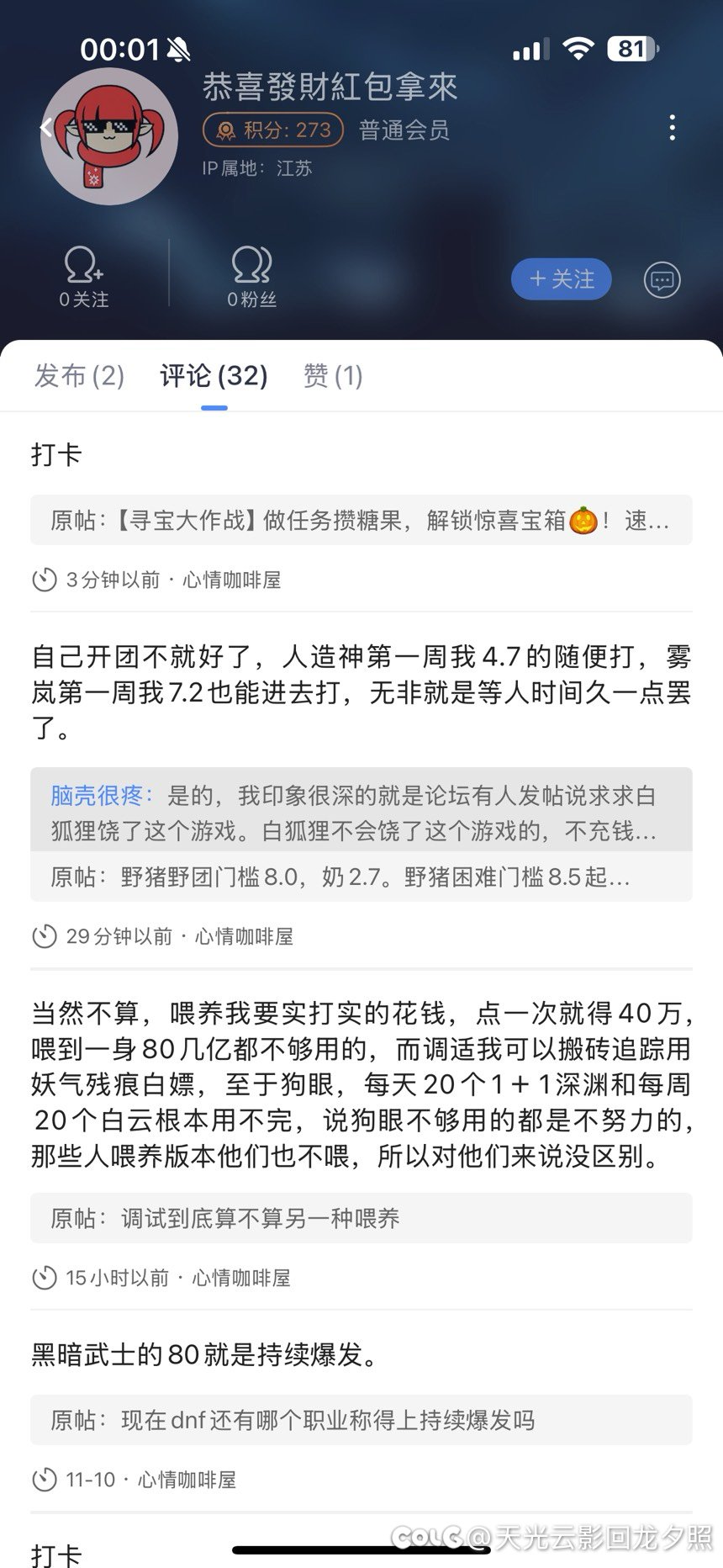Open the three-dot overflow menu
Viewport: 723px width, 1568px height.
pyautogui.click(x=672, y=128)
